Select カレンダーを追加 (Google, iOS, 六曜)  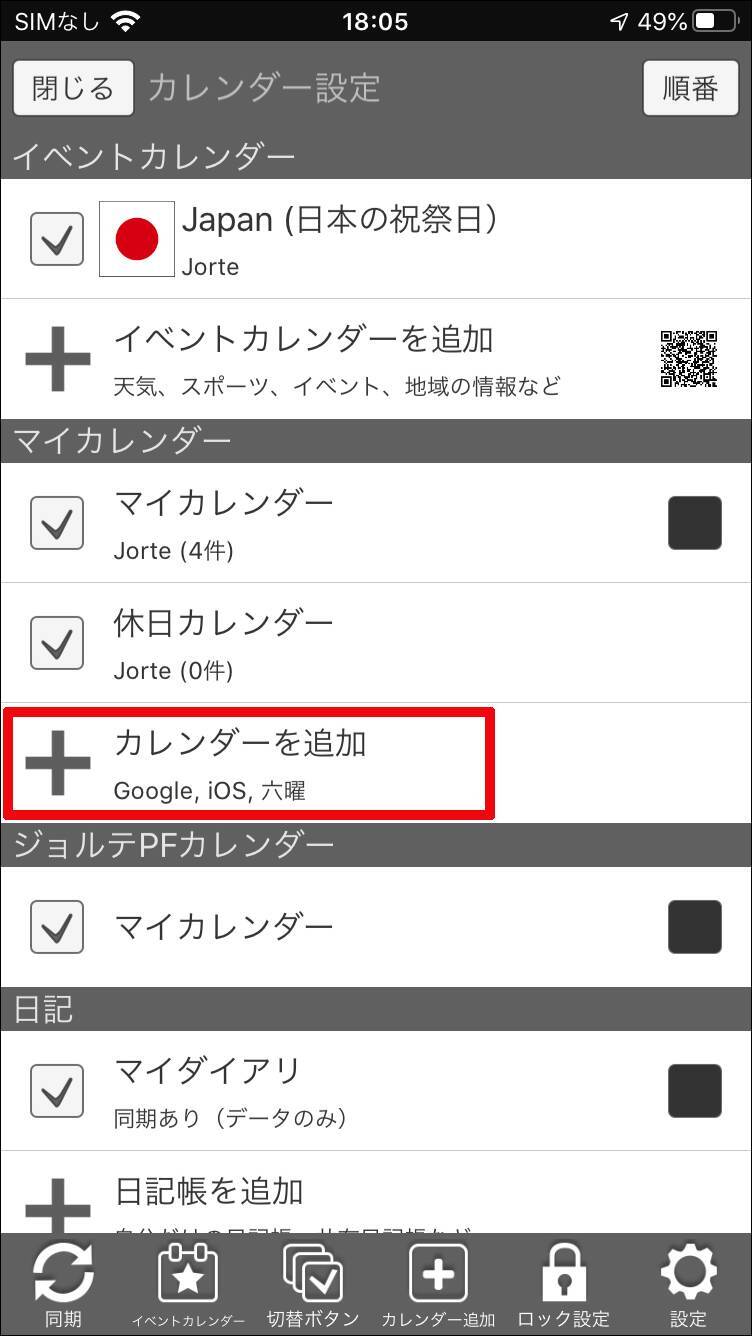[x=248, y=763]
